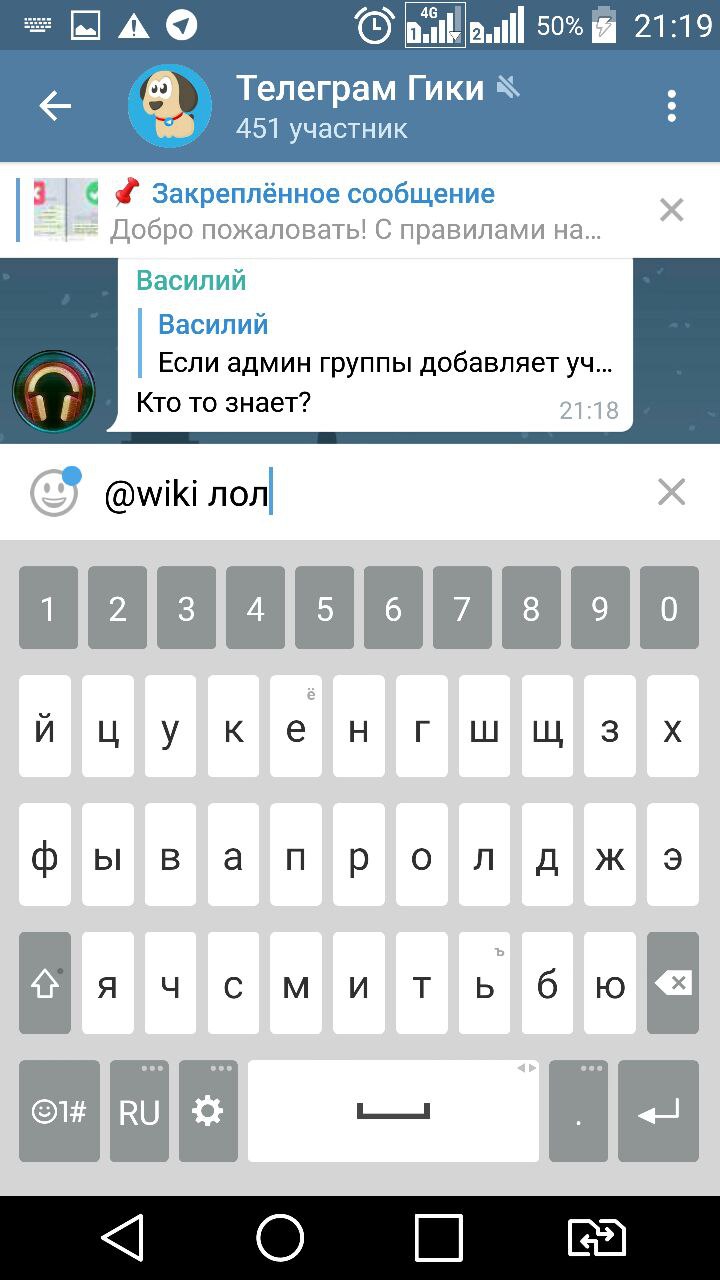Open keyboard settings gear
This screenshot has height=1280, width=720.
[x=208, y=1111]
